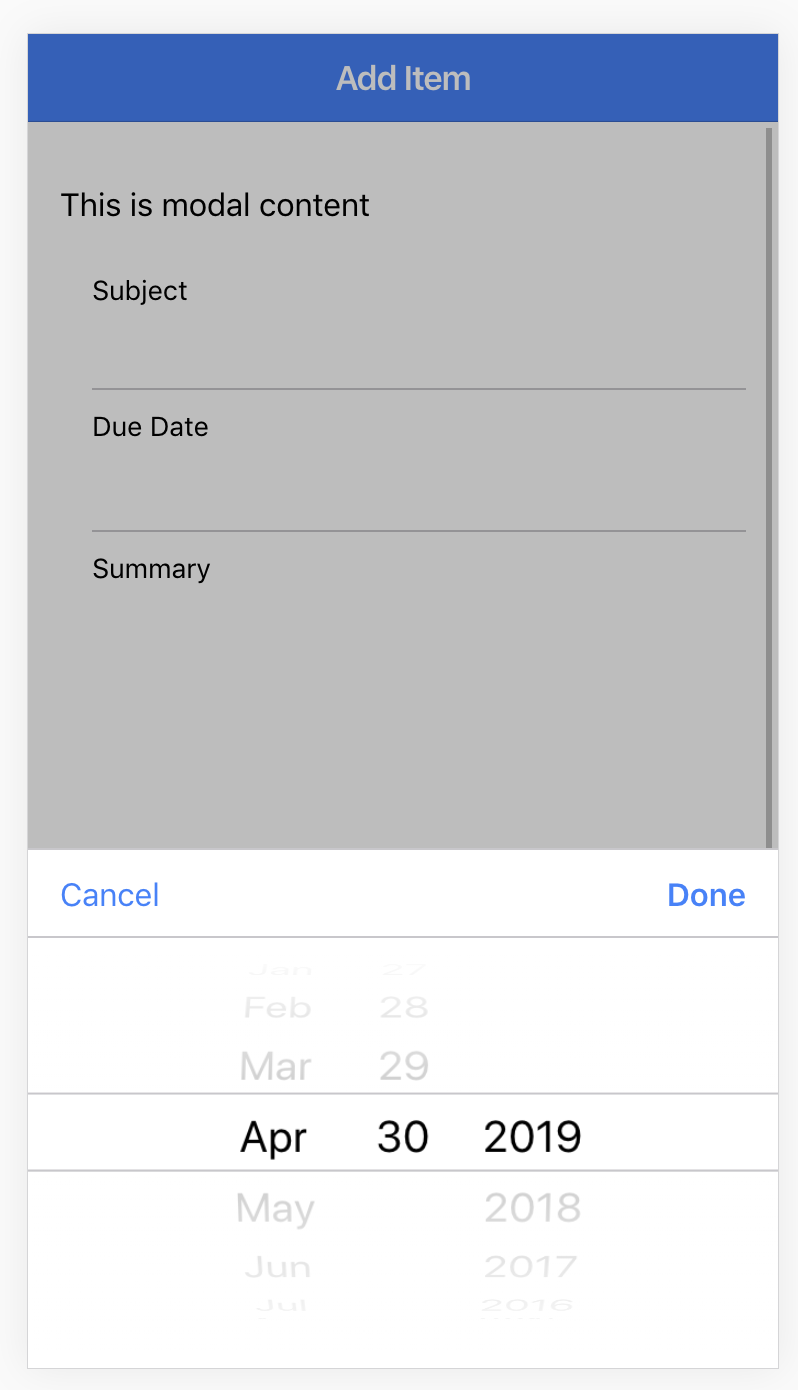
Task: Select Feb in the month column
Action: click(x=277, y=1008)
